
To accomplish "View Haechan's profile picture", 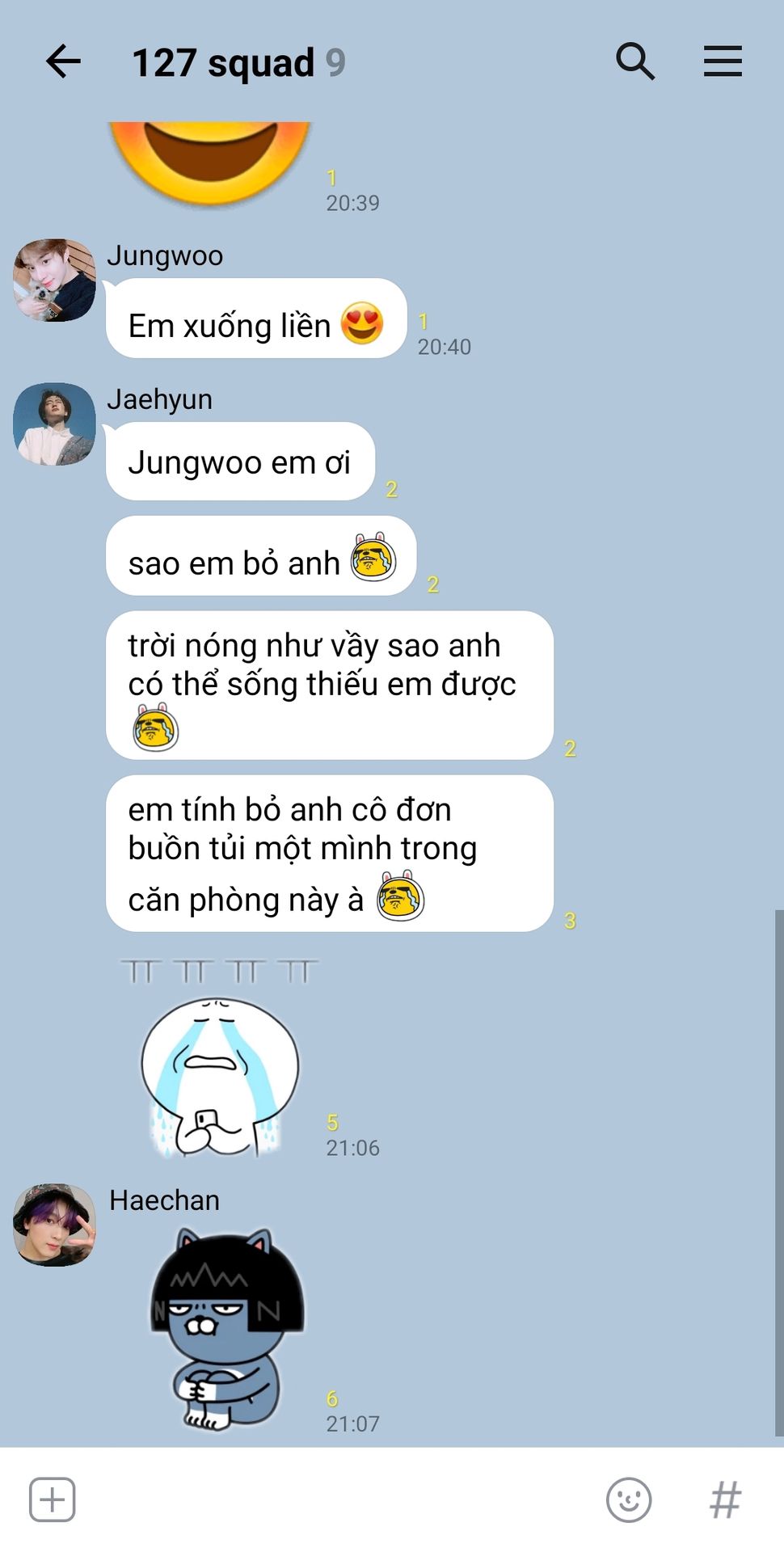I will [54, 1225].
